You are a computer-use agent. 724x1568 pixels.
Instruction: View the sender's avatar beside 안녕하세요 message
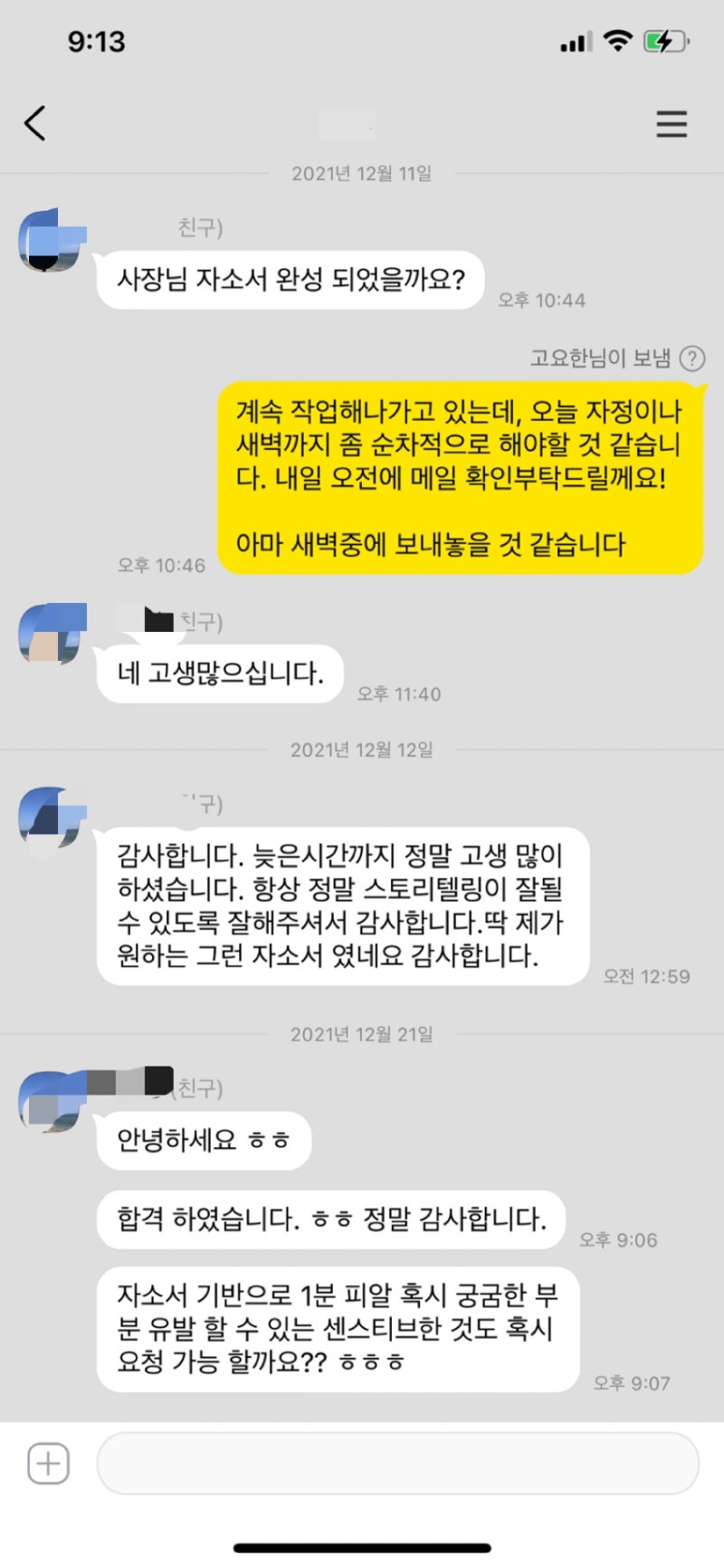(x=51, y=1101)
